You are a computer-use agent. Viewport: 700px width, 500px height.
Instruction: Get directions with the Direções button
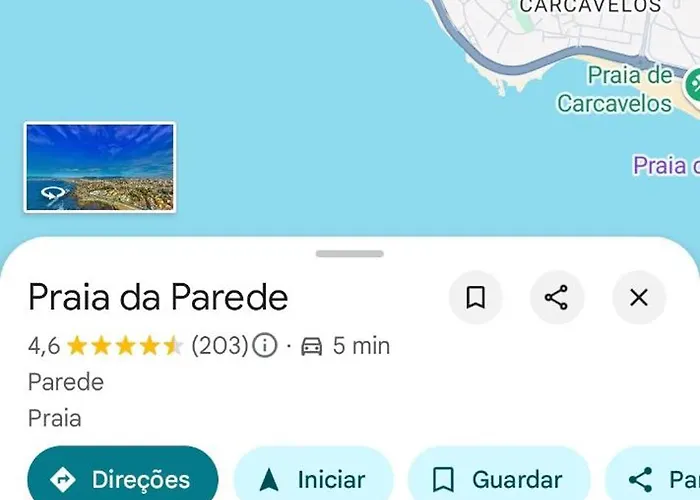122,479
